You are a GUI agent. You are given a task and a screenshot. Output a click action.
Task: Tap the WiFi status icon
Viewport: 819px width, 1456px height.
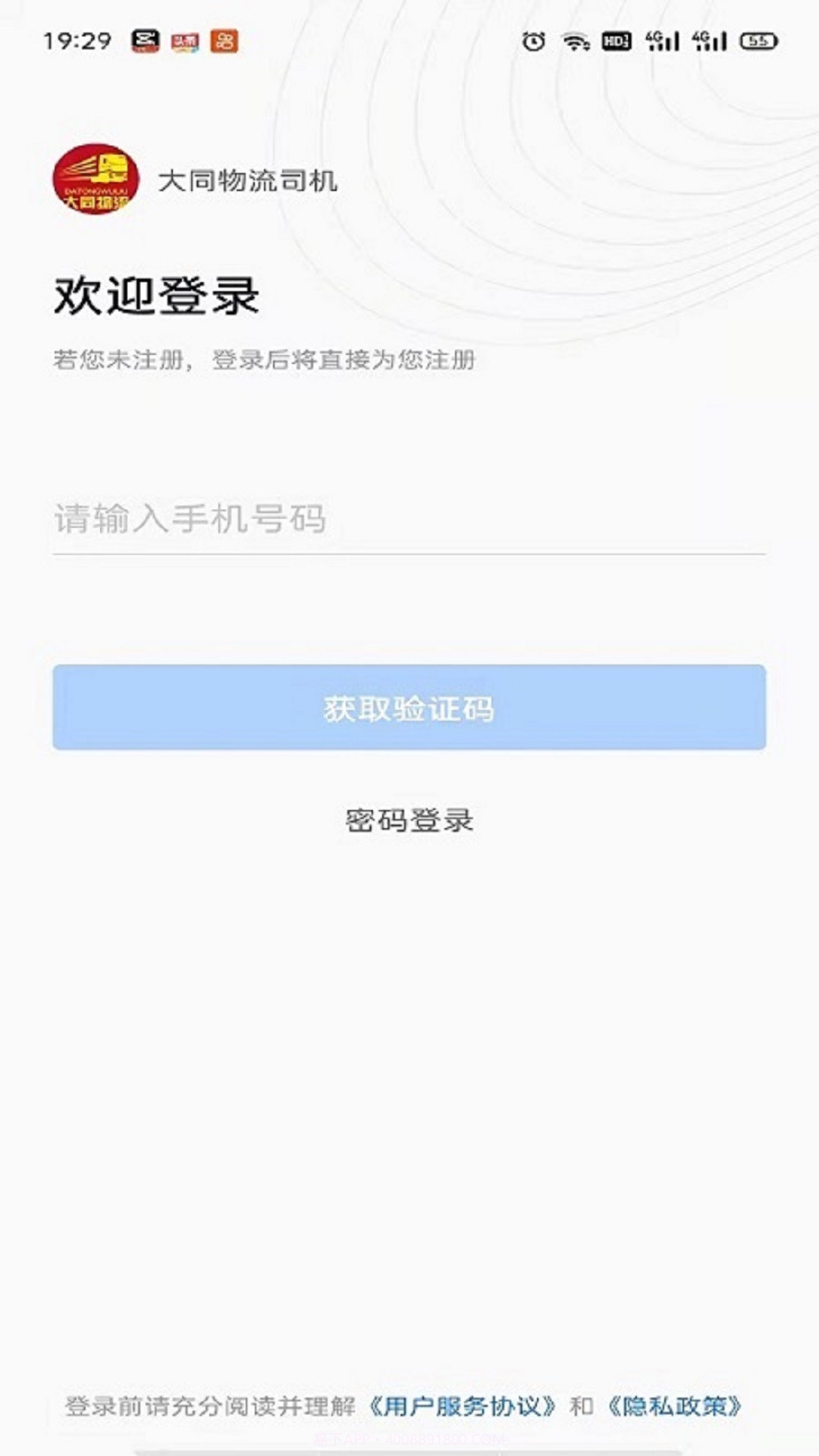[578, 43]
